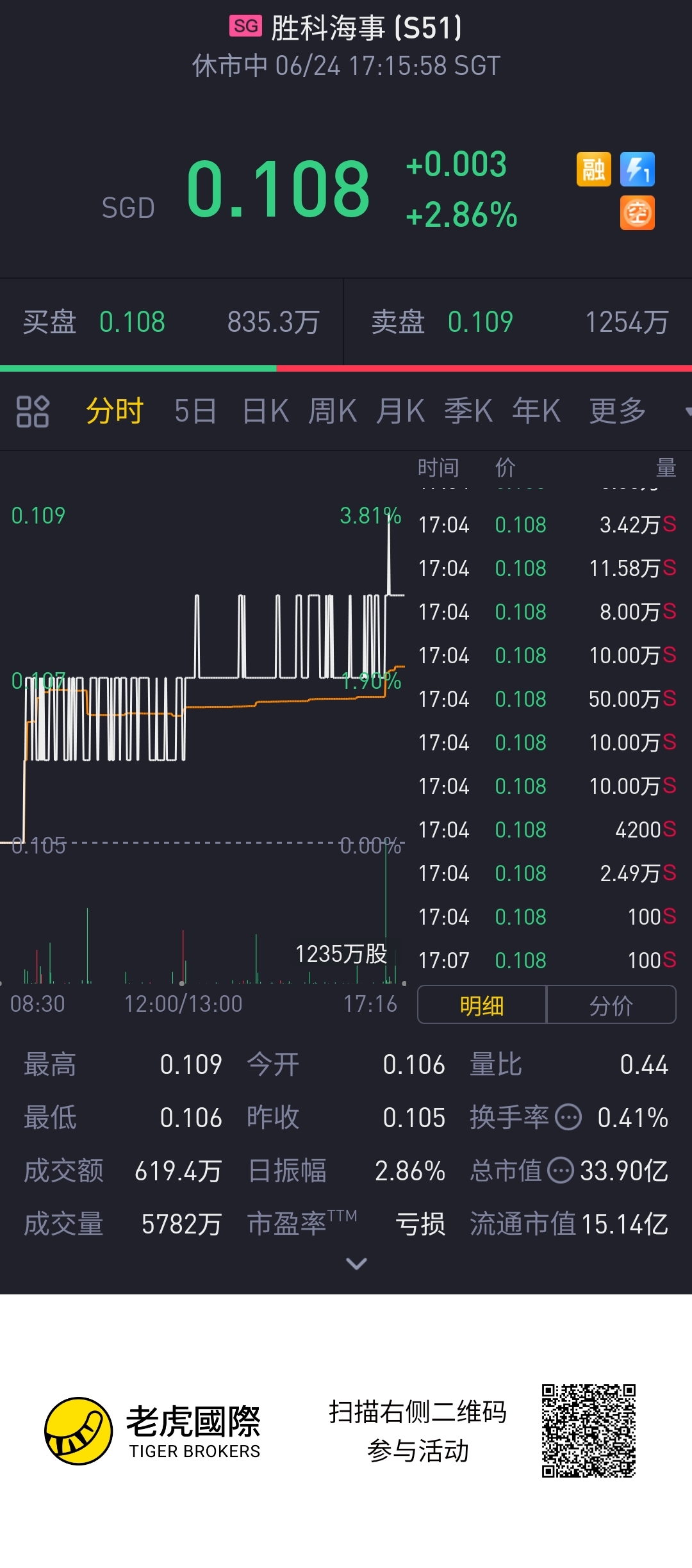The width and height of the screenshot is (692, 1568).
Task: Switch to the 周K chart tab
Action: tap(332, 411)
